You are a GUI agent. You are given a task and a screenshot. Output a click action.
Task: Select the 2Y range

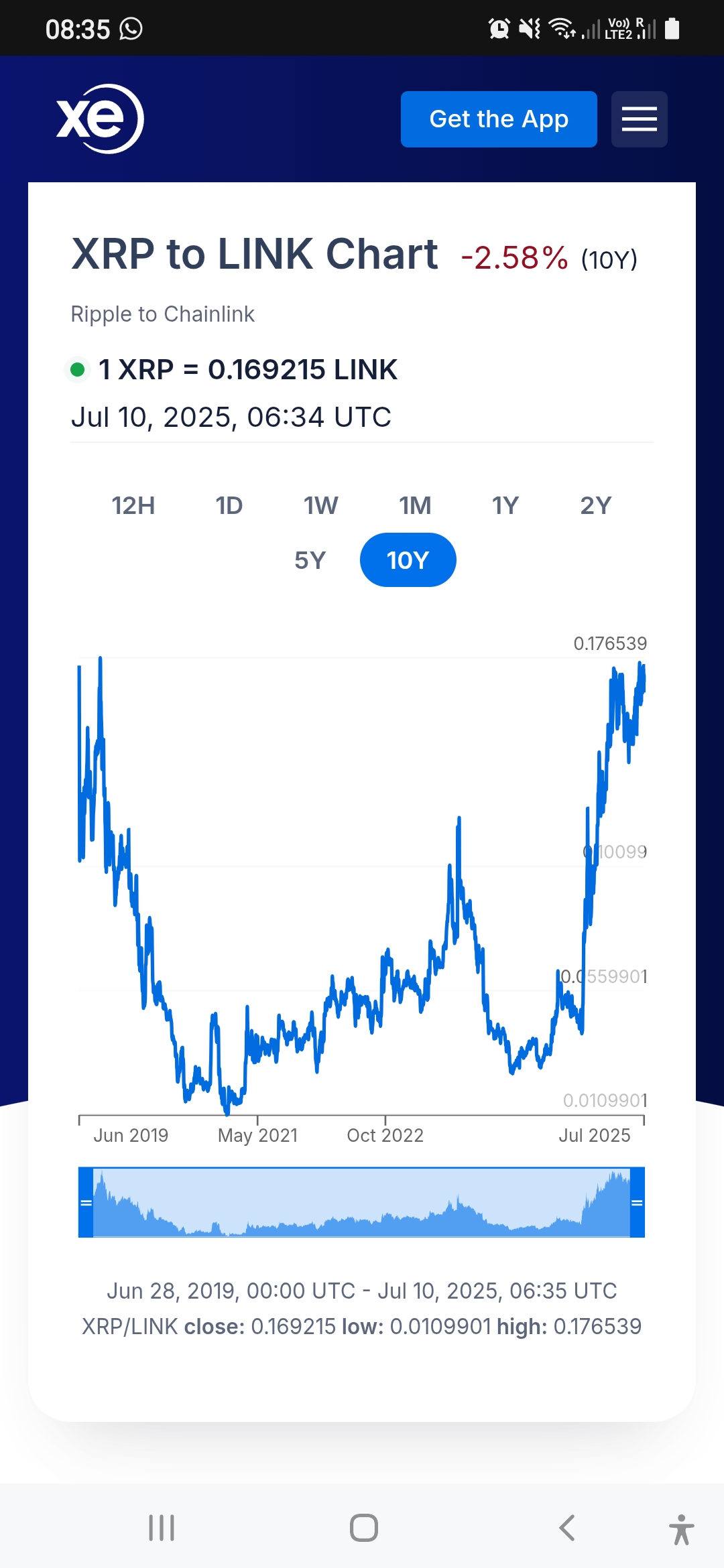596,505
